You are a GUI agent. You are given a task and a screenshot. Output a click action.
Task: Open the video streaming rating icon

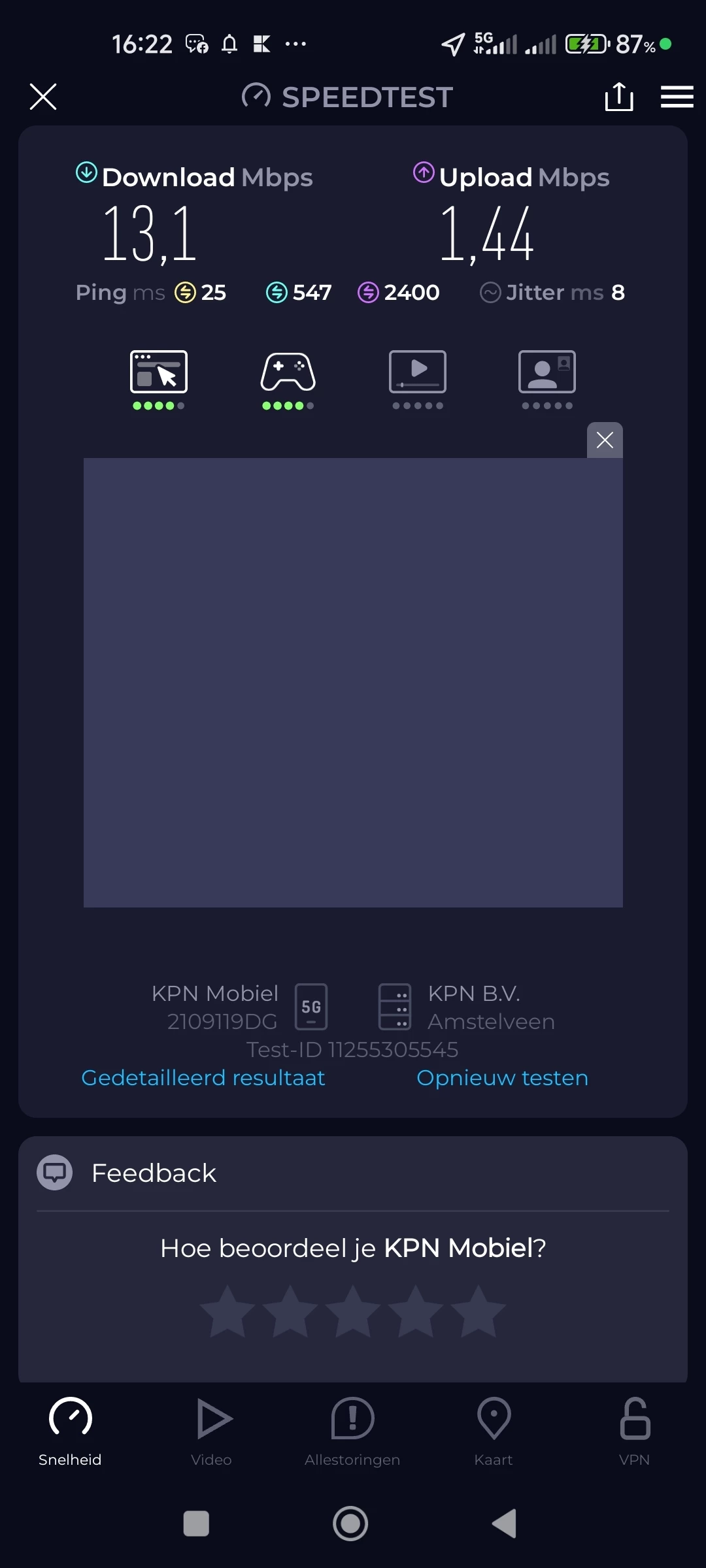coord(418,372)
